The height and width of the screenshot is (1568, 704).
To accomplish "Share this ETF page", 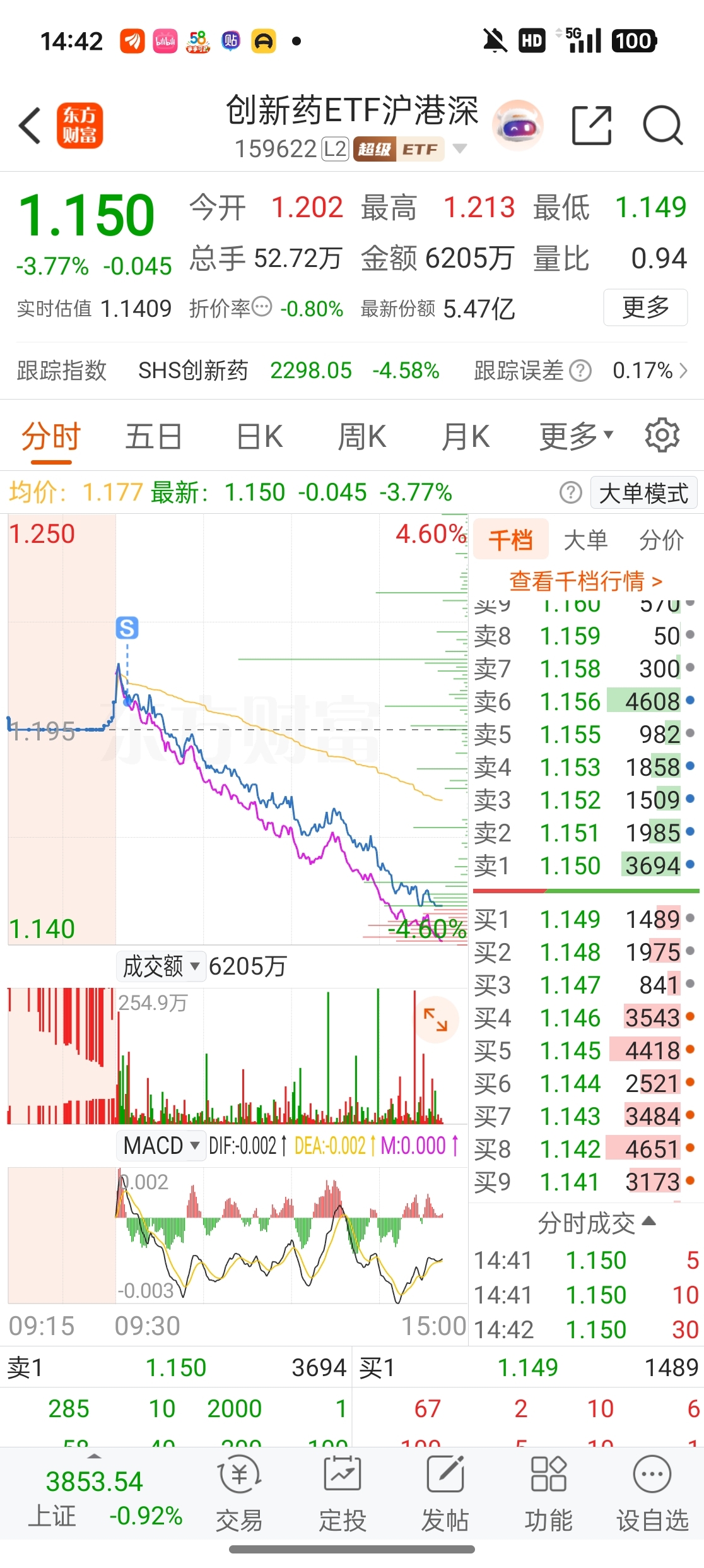I will (591, 126).
